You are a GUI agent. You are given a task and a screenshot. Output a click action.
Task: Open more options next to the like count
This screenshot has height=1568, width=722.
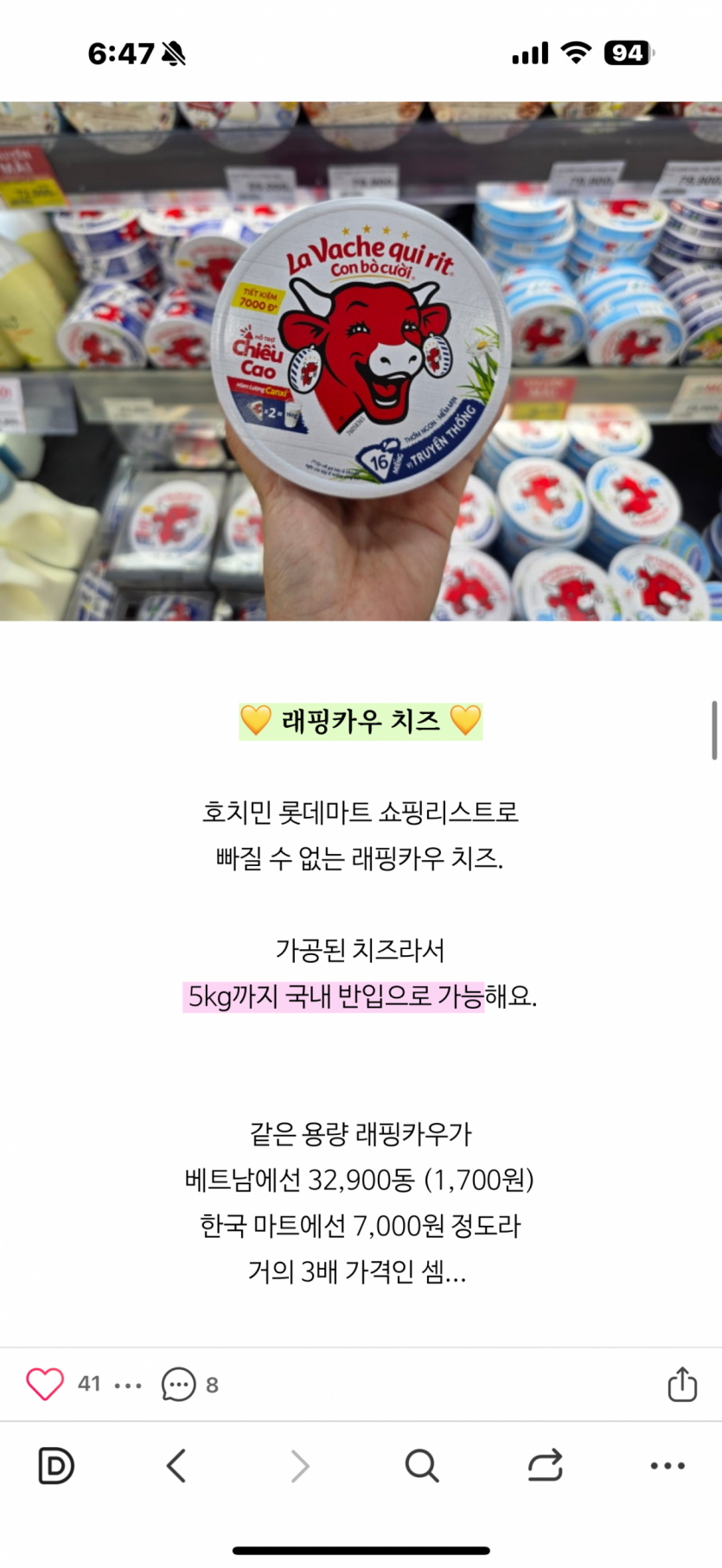(x=128, y=1386)
